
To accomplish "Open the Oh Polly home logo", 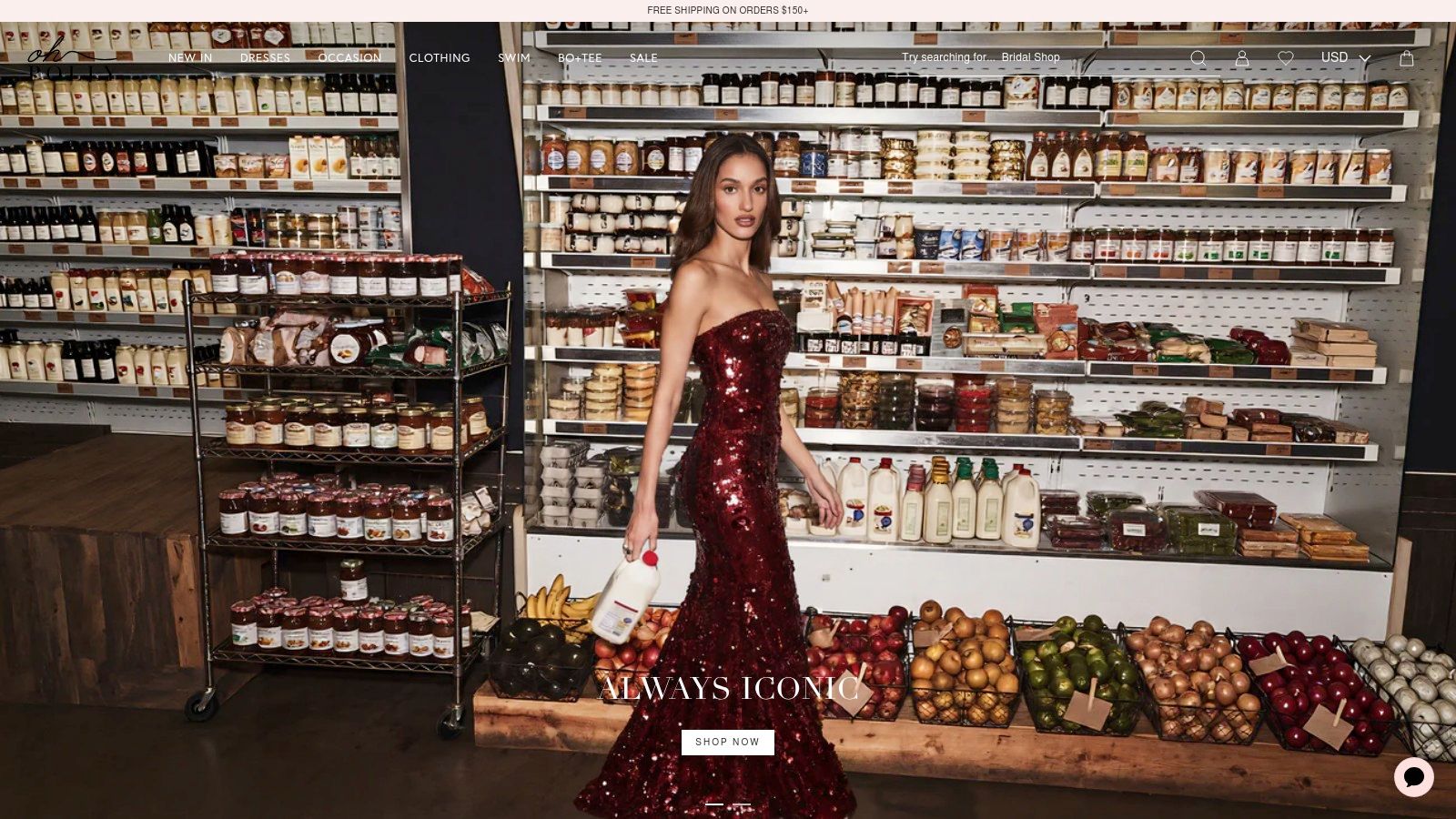I will coord(71,59).
